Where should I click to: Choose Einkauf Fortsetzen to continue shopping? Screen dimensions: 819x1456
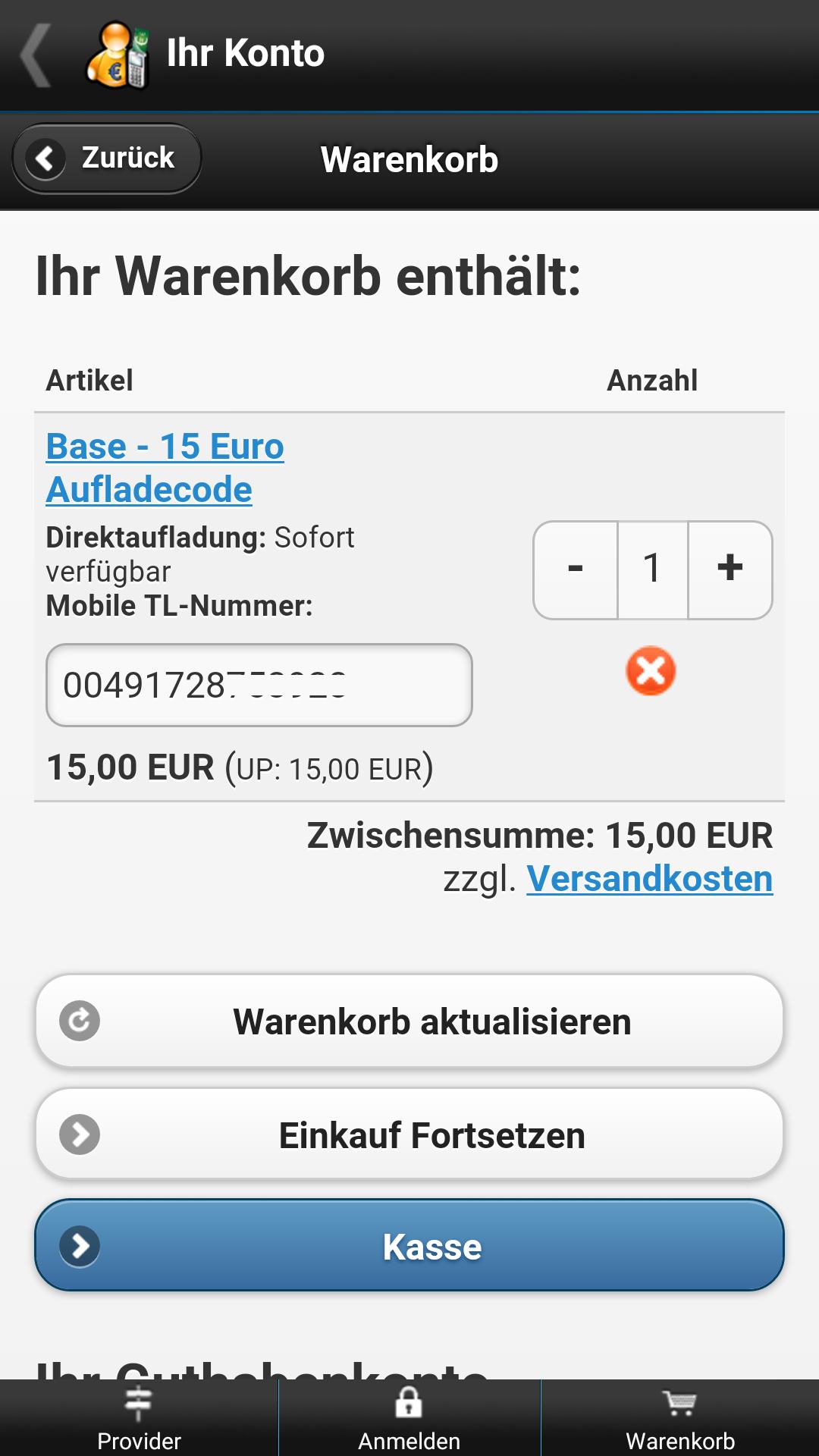pos(409,1134)
